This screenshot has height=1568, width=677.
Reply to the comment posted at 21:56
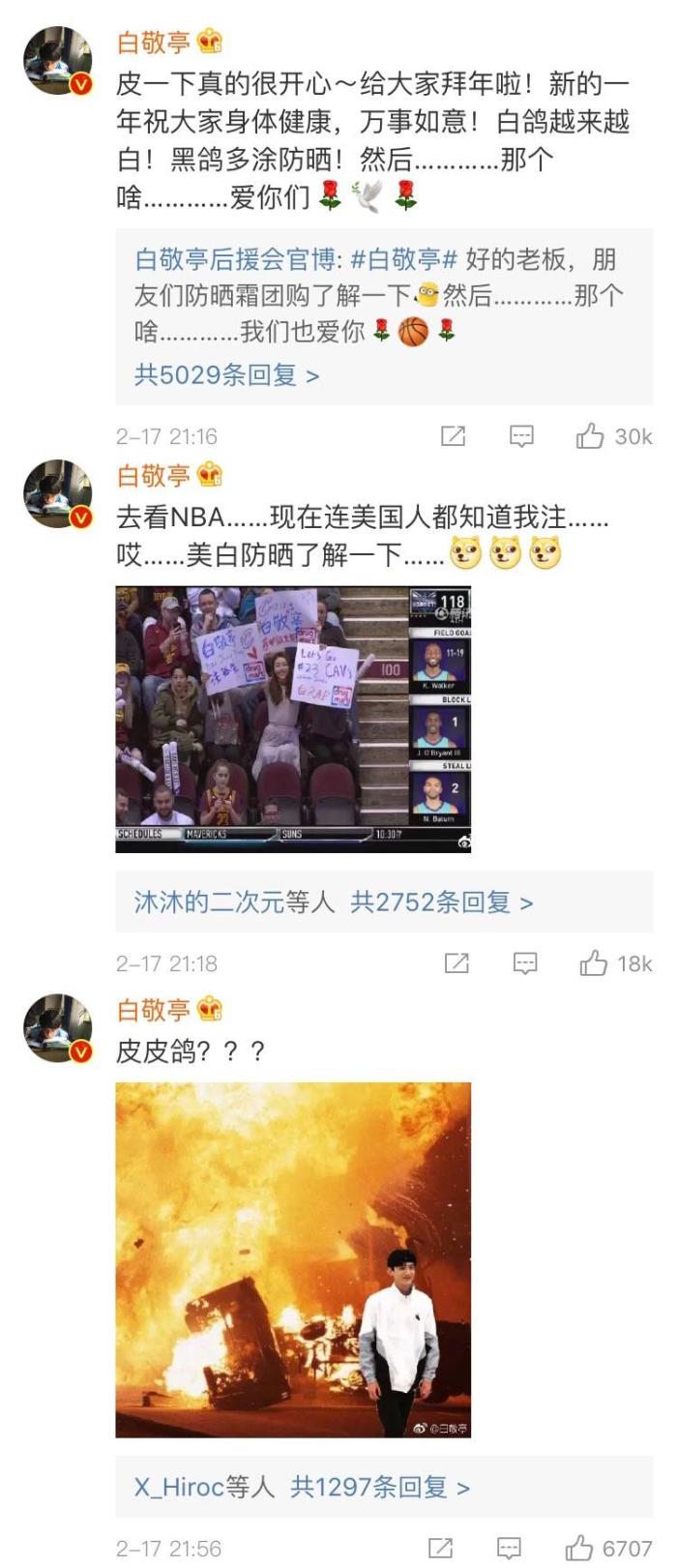510,1549
